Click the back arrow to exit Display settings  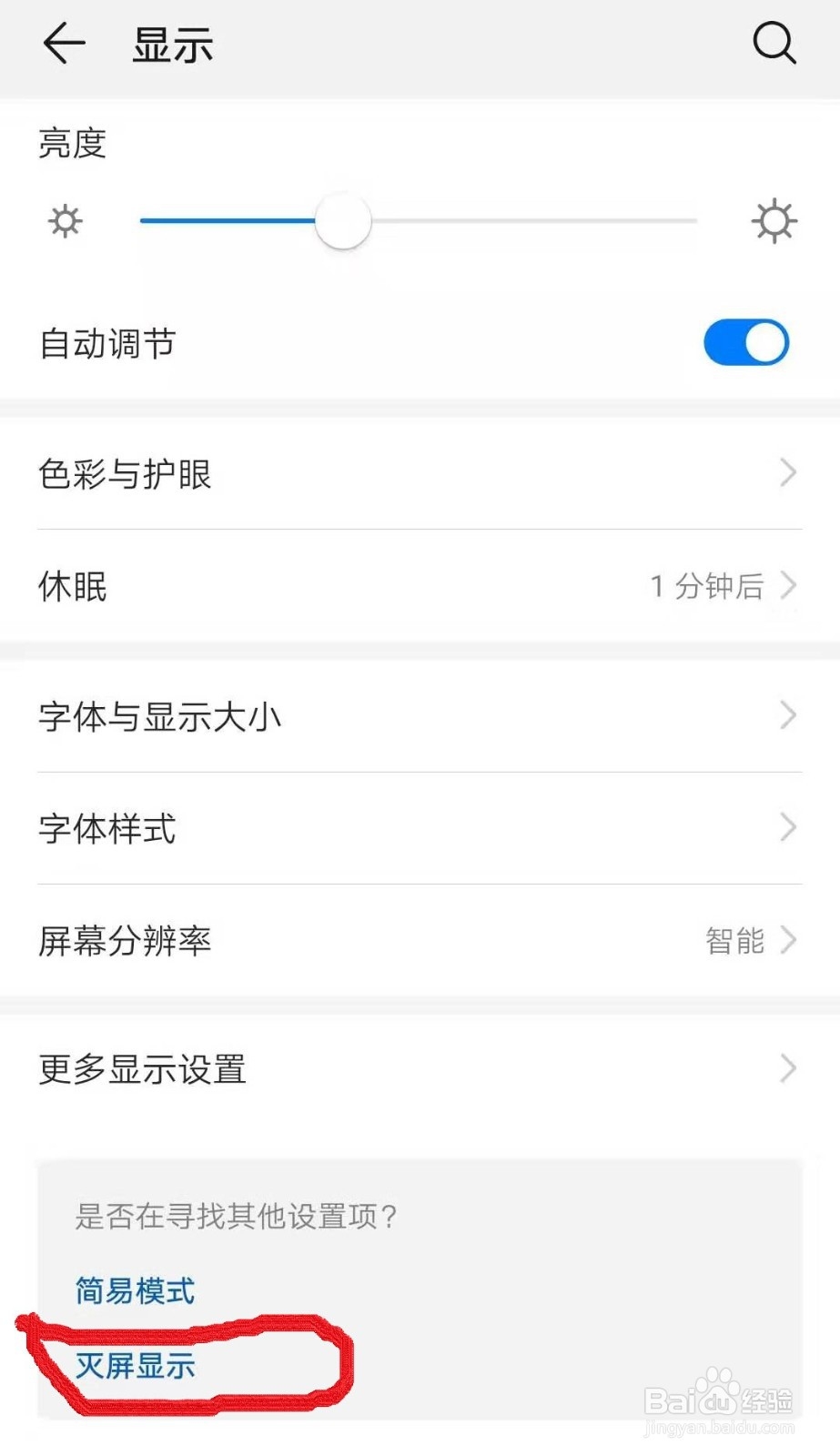coord(62,42)
